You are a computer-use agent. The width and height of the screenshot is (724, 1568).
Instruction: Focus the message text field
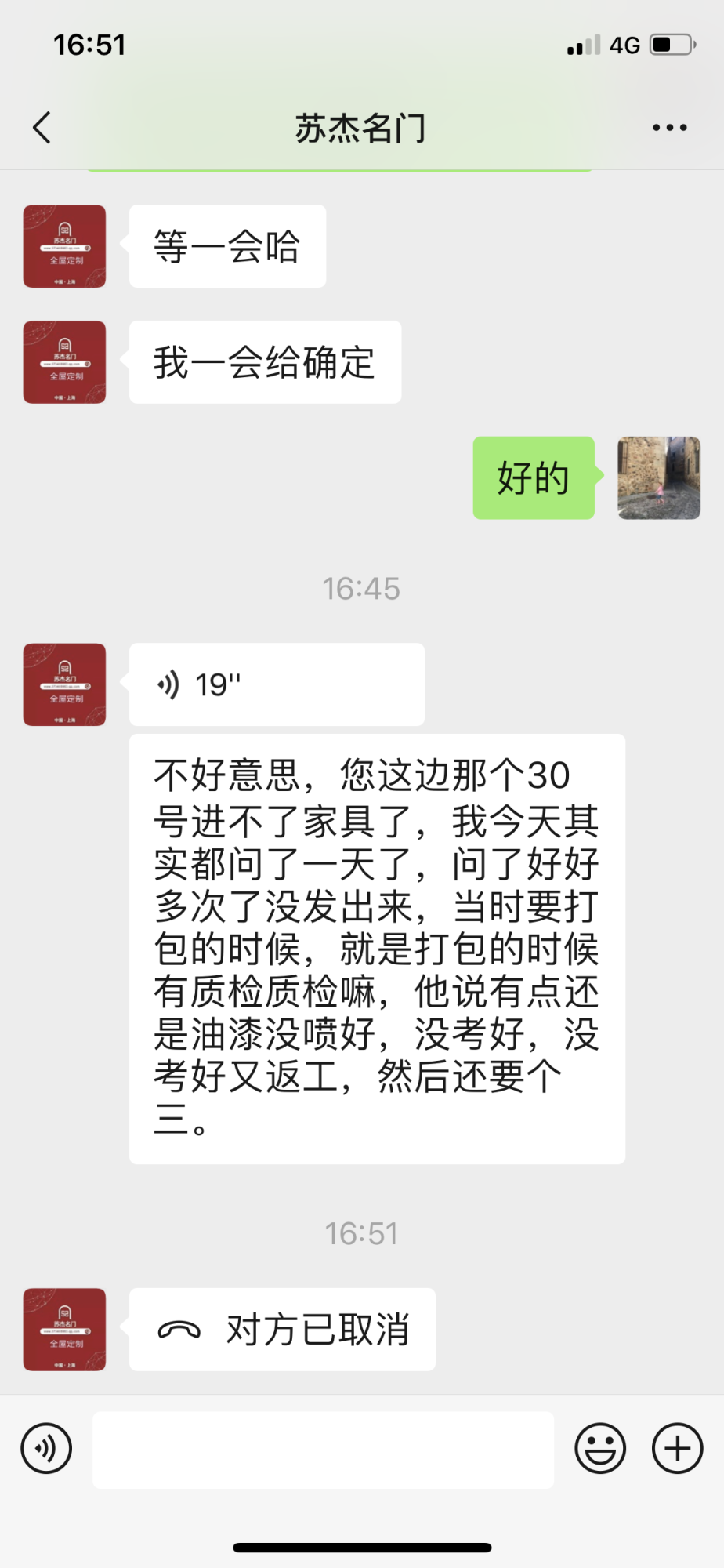(323, 1450)
